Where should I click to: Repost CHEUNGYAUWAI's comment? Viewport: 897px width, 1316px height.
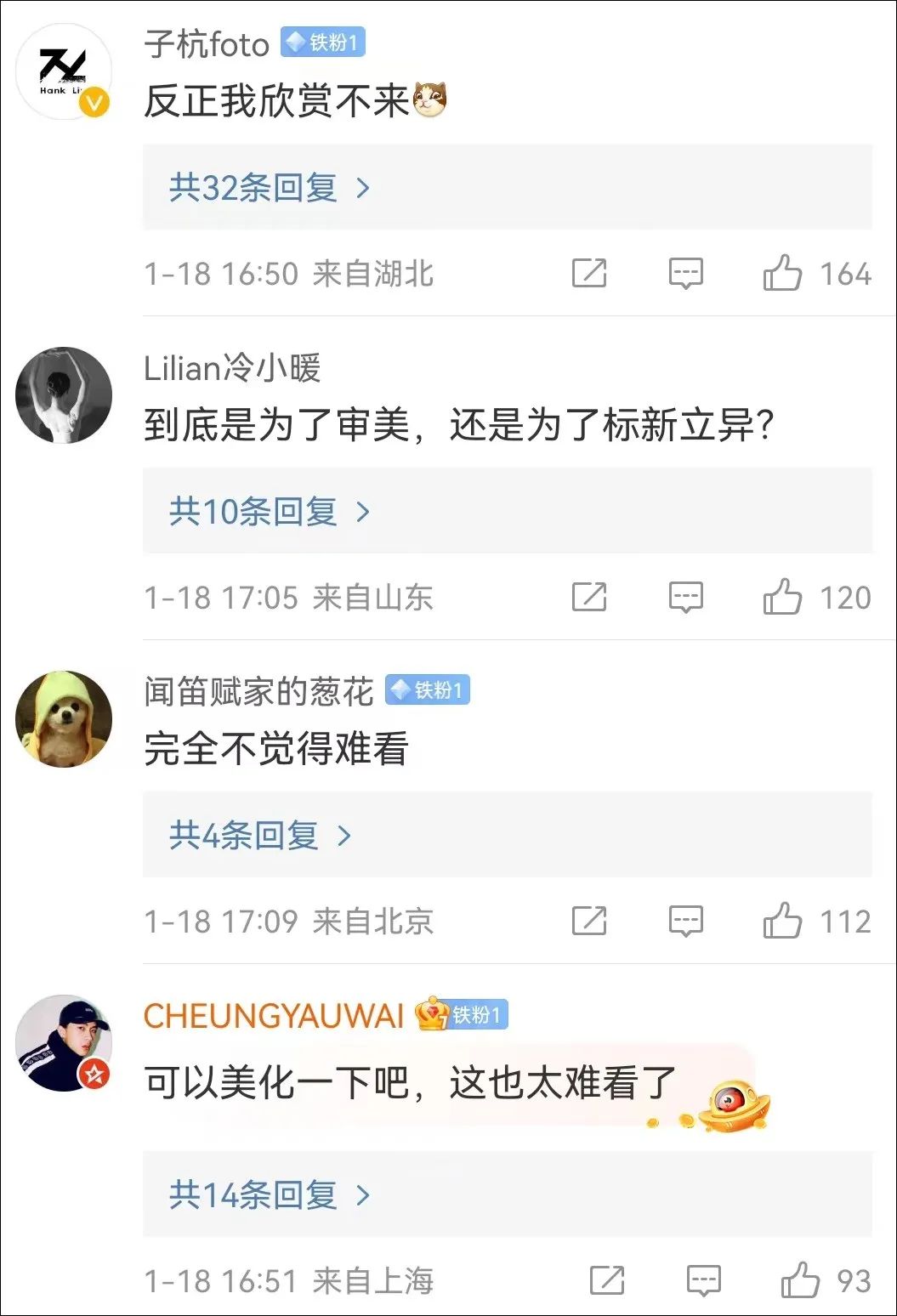coord(606,1280)
